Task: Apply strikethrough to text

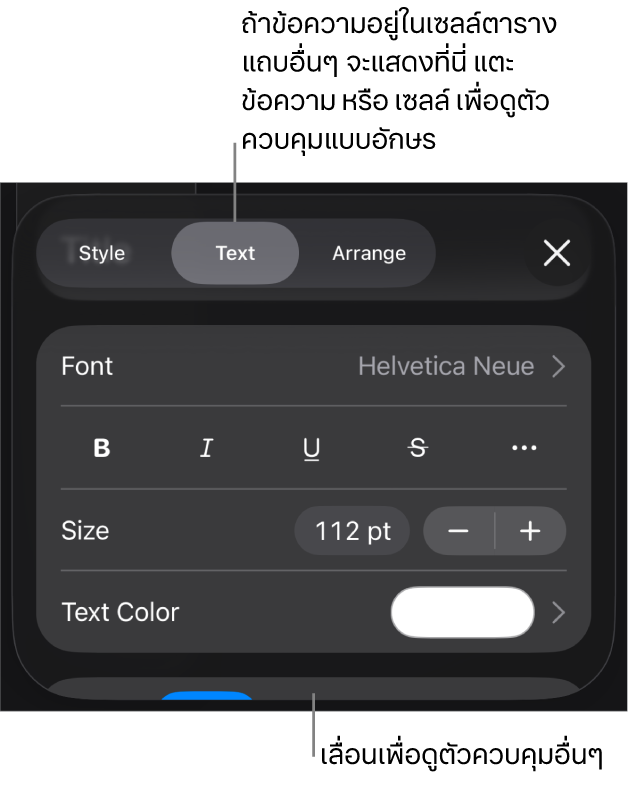Action: [418, 448]
